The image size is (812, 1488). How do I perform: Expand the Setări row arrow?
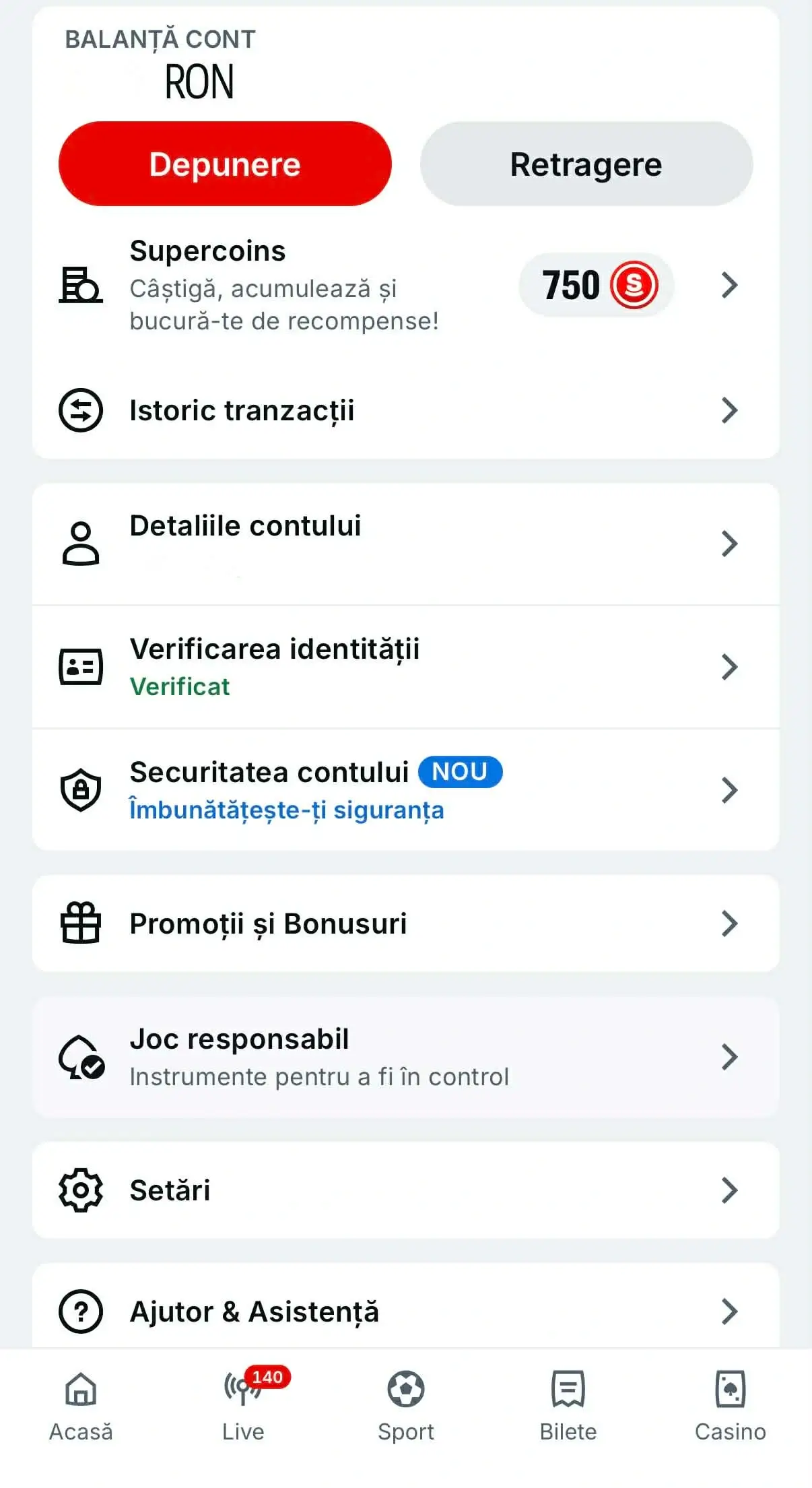tap(729, 1190)
